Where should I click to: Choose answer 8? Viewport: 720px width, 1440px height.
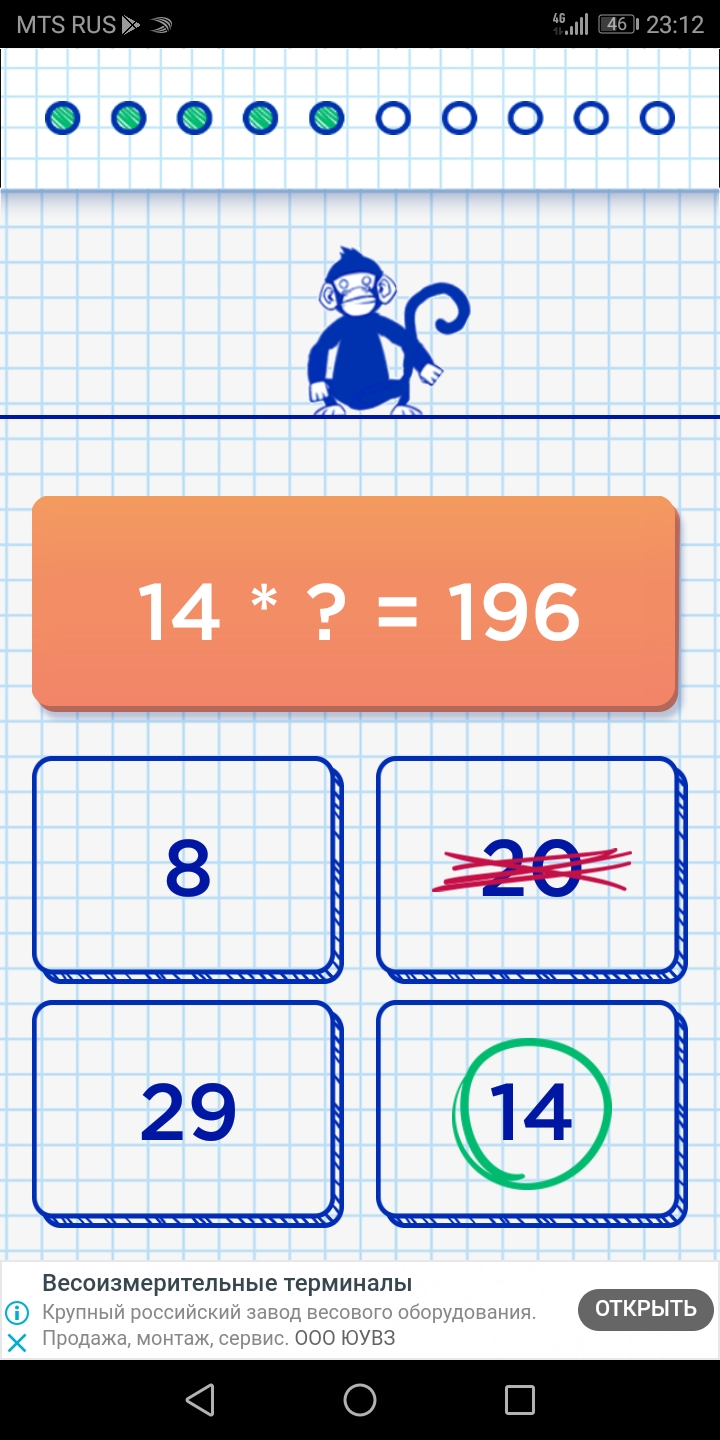(x=185, y=867)
